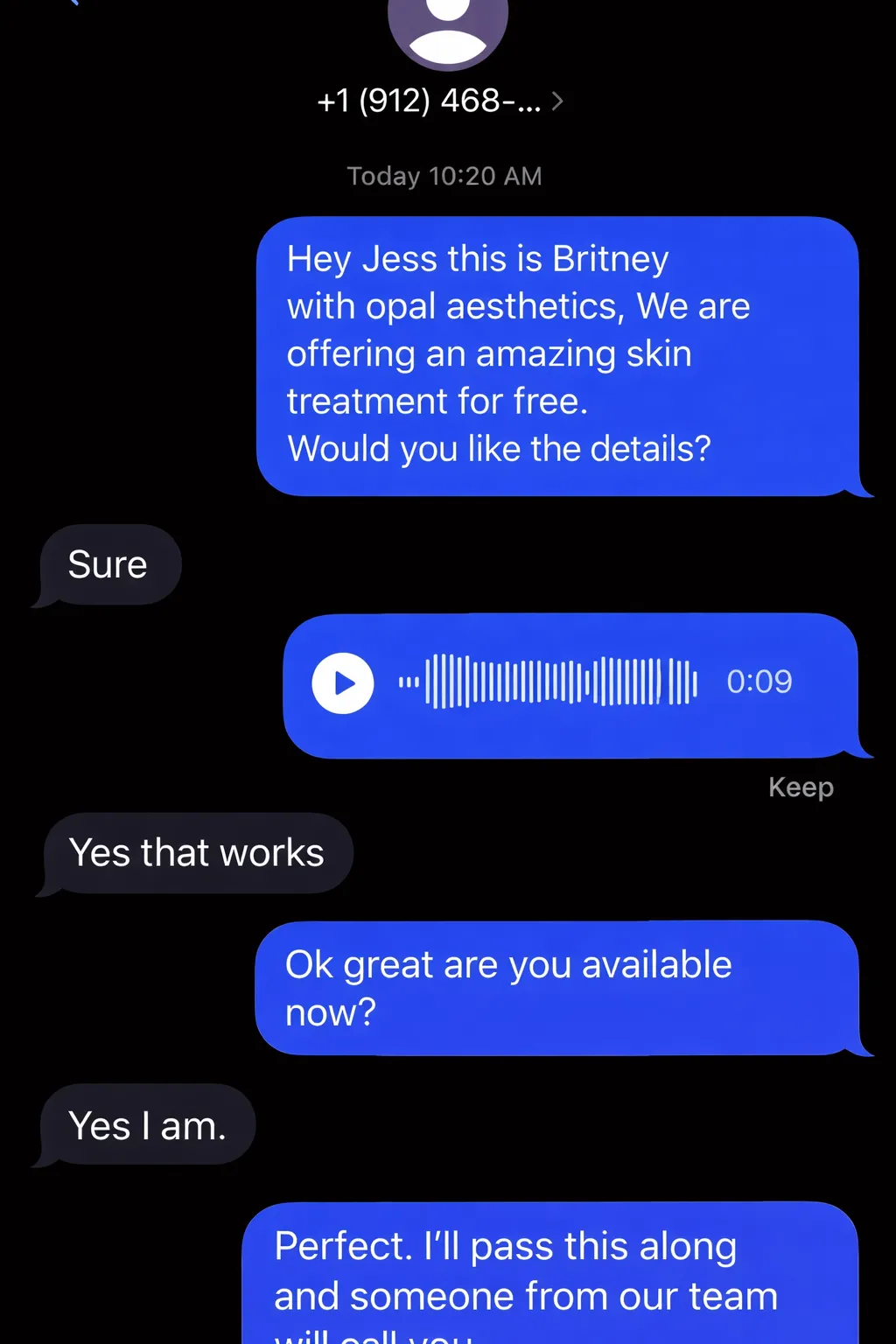Keep the audio message
896x1344 pixels.
[x=800, y=787]
